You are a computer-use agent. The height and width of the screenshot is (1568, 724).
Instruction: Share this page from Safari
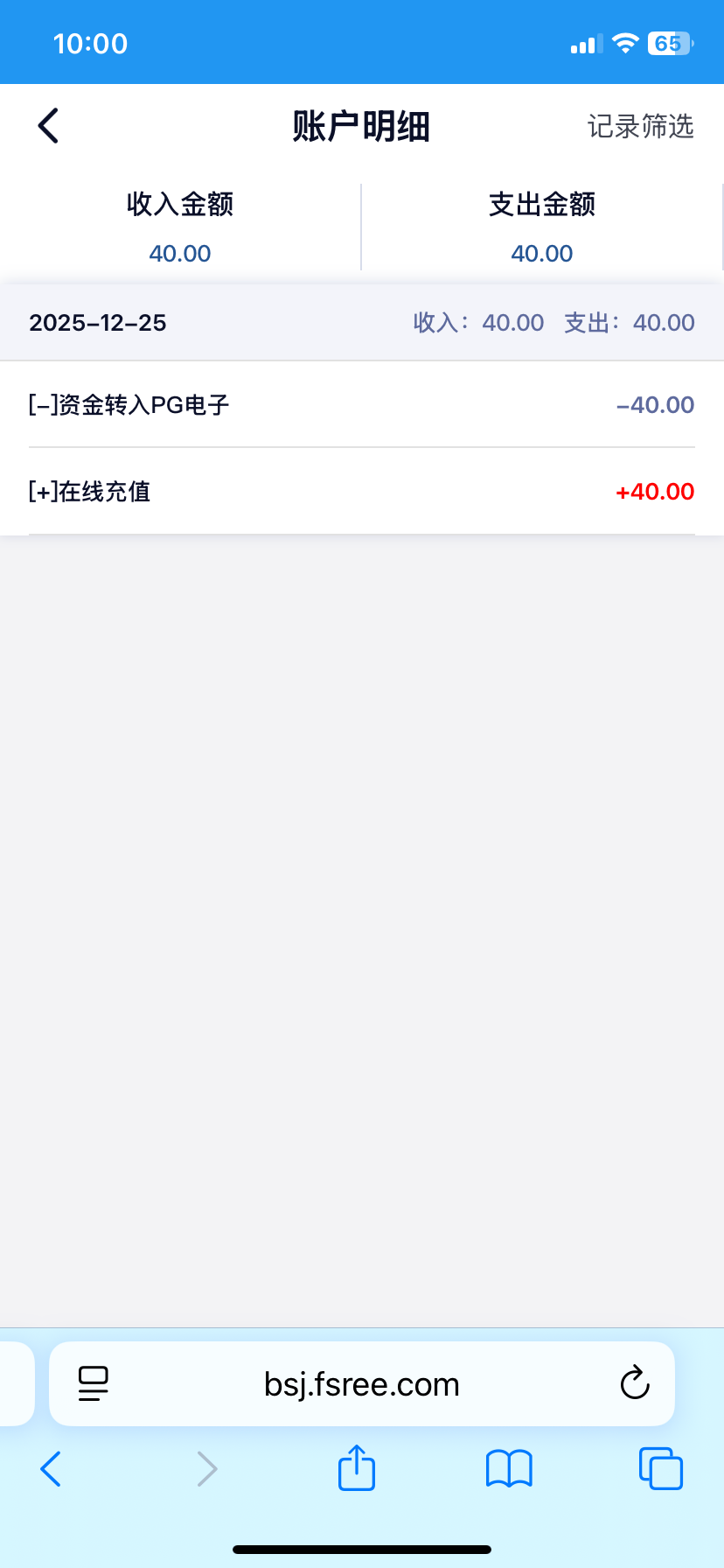pos(357,1467)
